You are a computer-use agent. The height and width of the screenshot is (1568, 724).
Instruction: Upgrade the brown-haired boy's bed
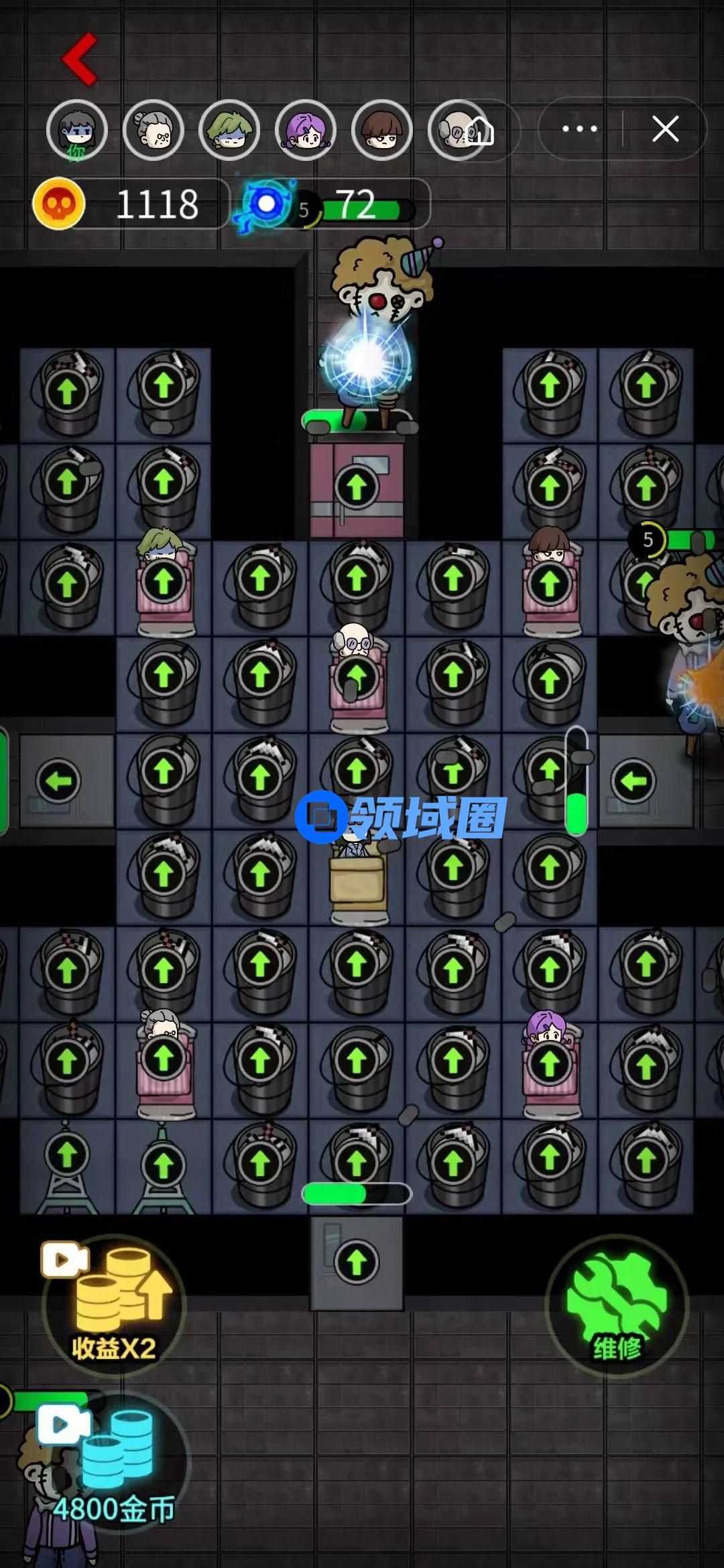point(550,582)
